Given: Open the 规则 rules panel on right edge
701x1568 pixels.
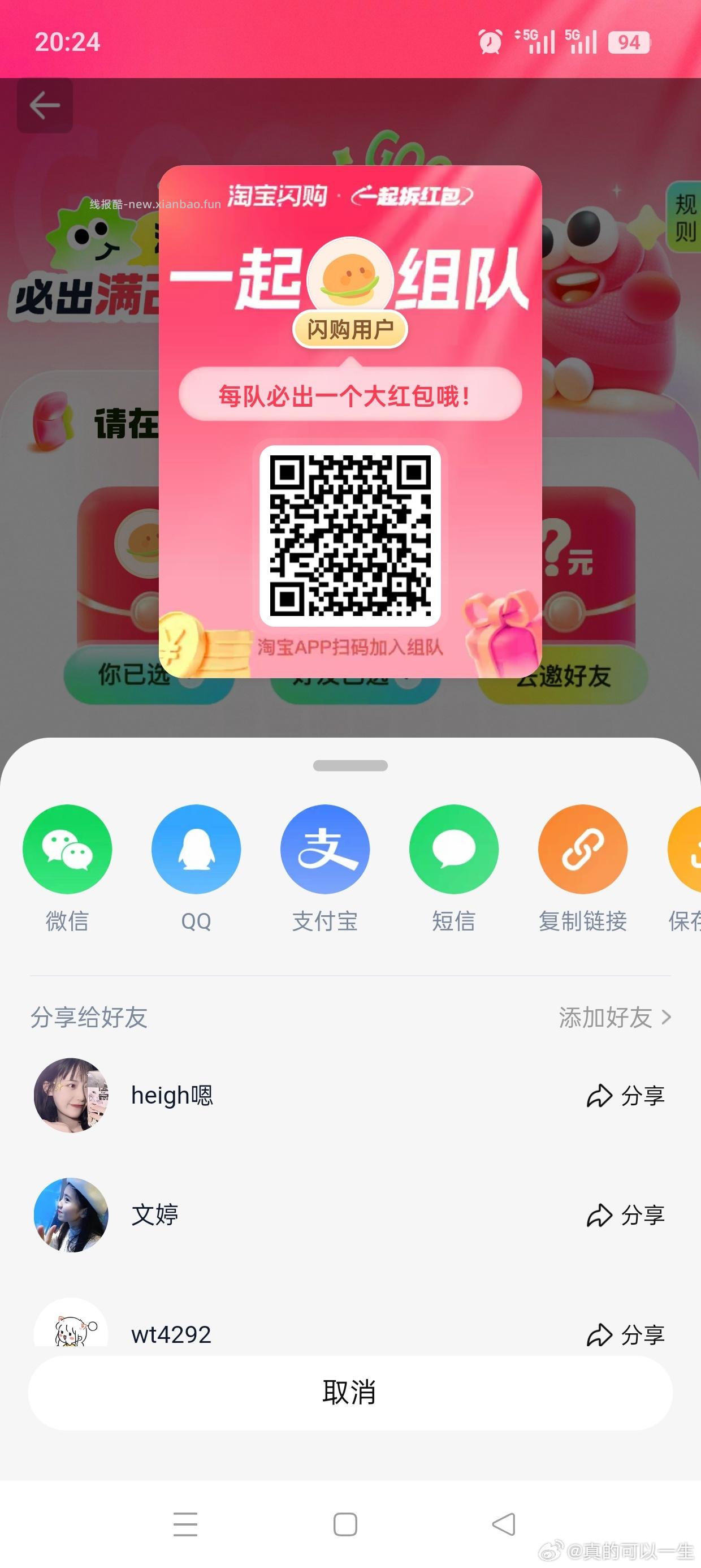Looking at the screenshot, I should coord(686,216).
